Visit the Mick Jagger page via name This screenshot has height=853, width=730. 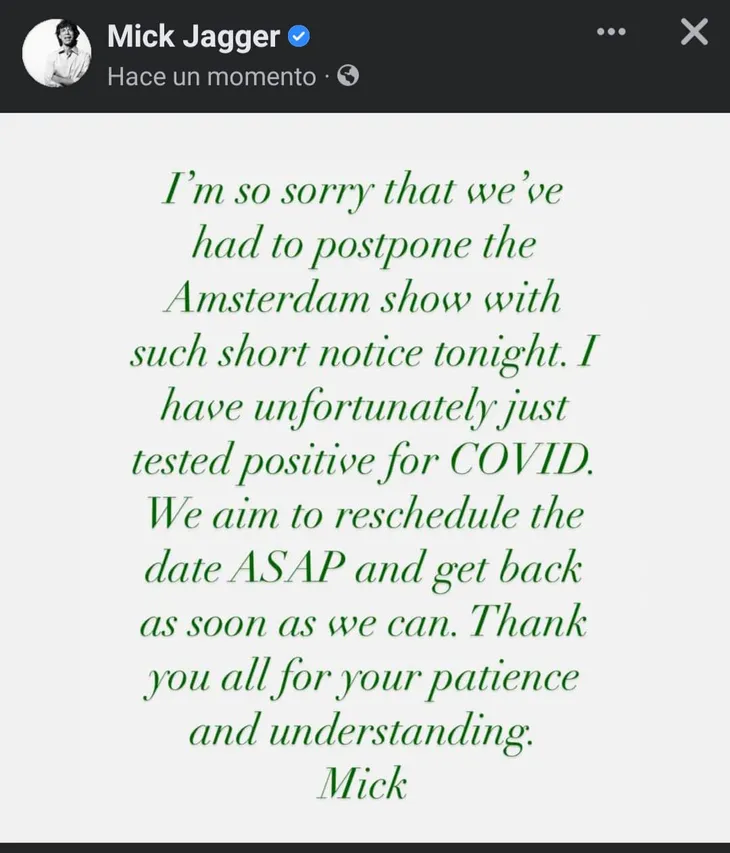click(194, 37)
